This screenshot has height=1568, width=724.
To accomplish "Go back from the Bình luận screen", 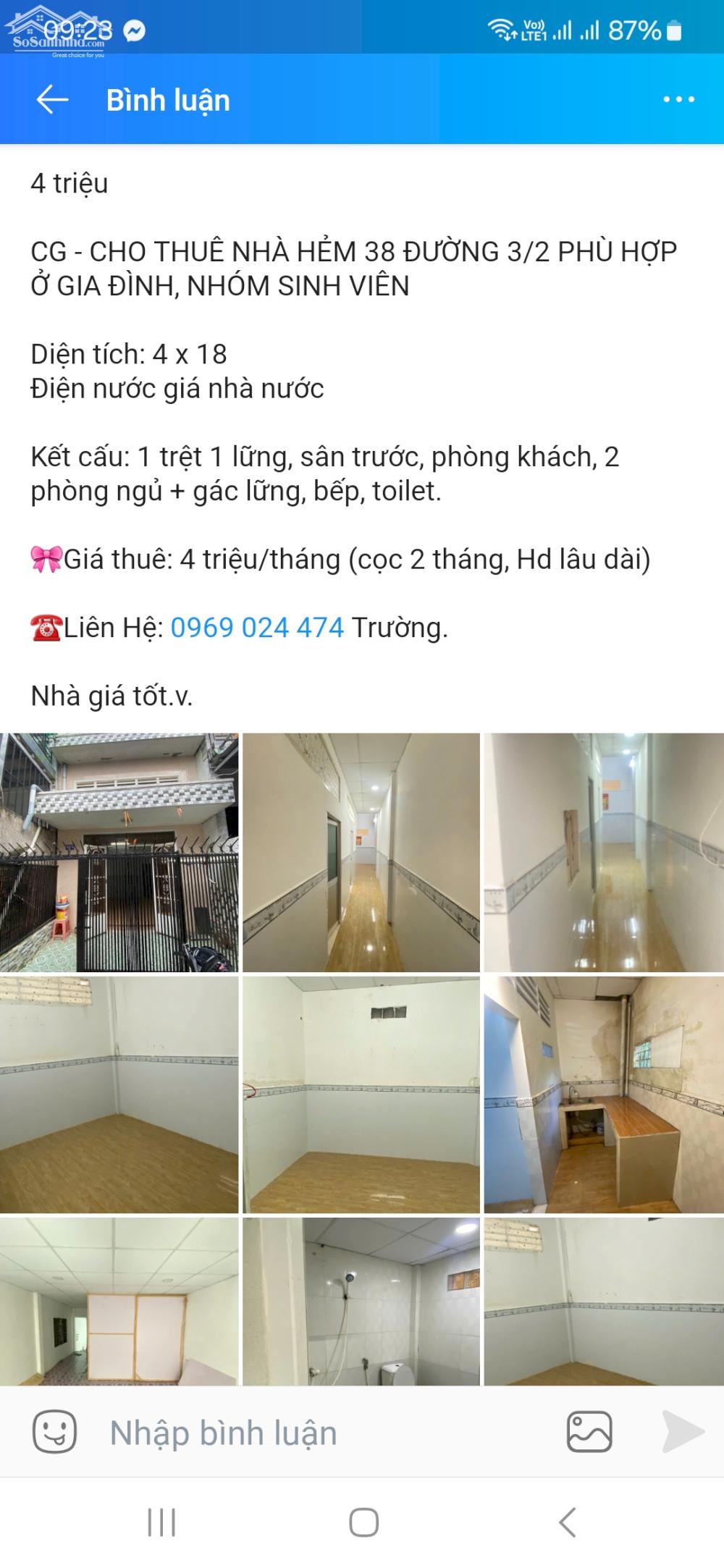I will point(52,100).
